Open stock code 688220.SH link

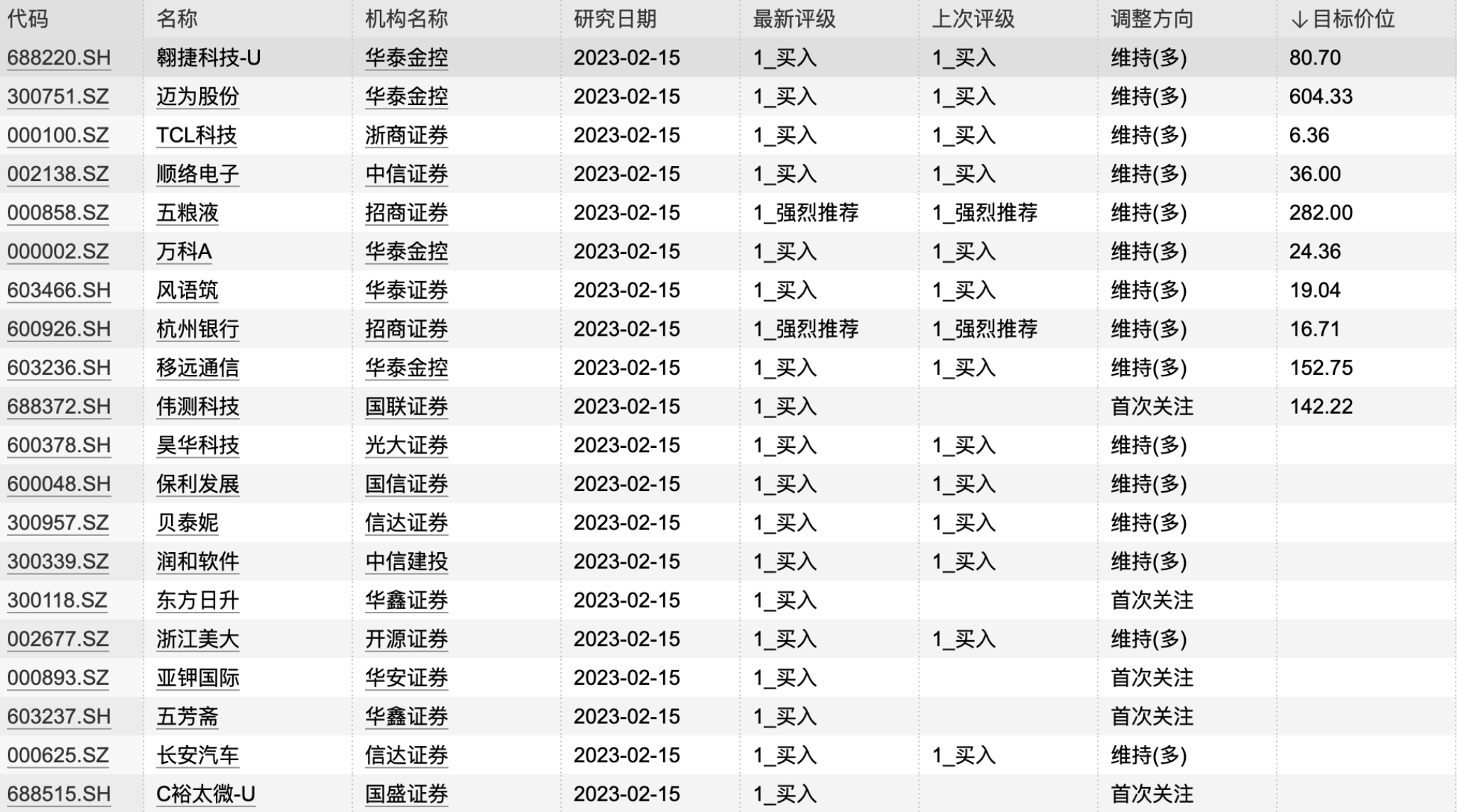59,57
